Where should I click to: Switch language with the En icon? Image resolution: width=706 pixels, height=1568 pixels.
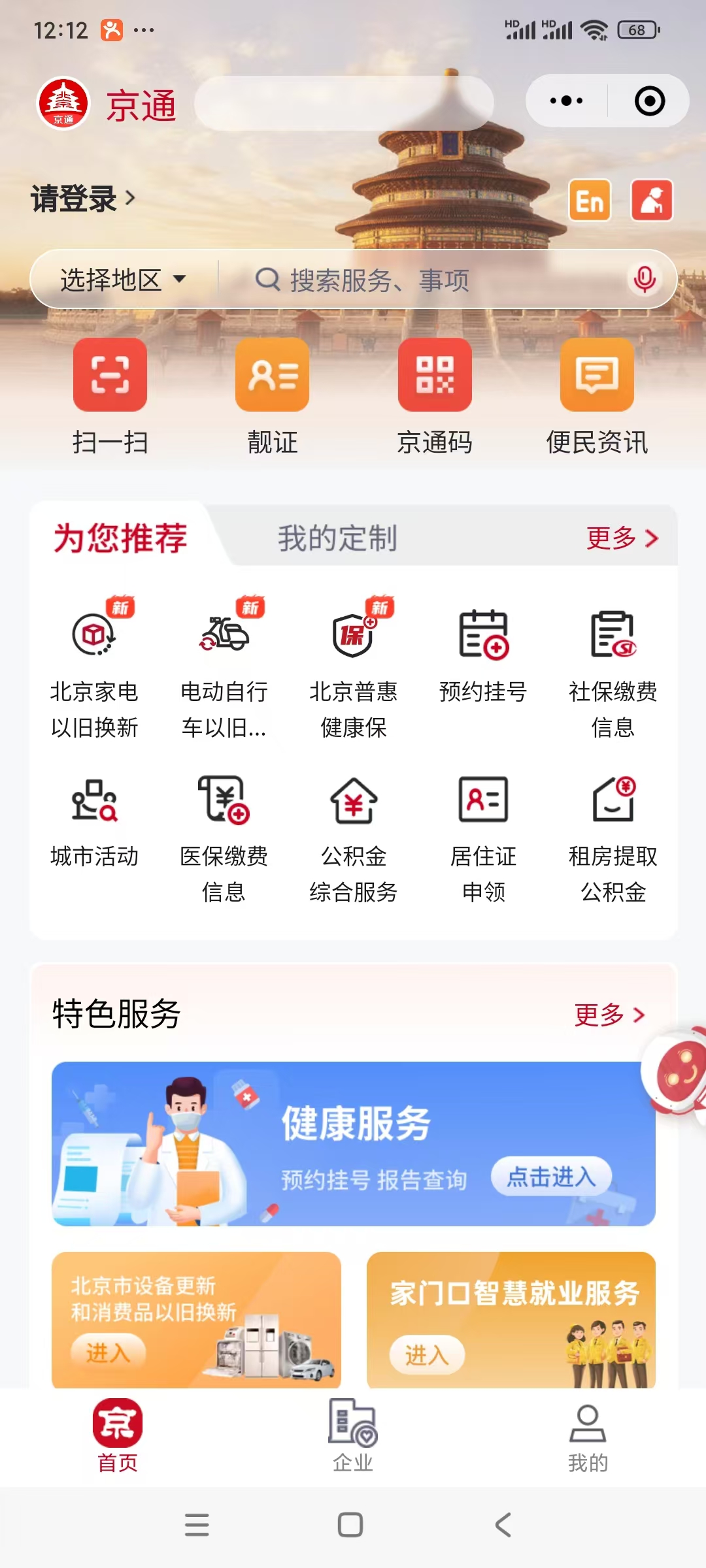click(589, 201)
